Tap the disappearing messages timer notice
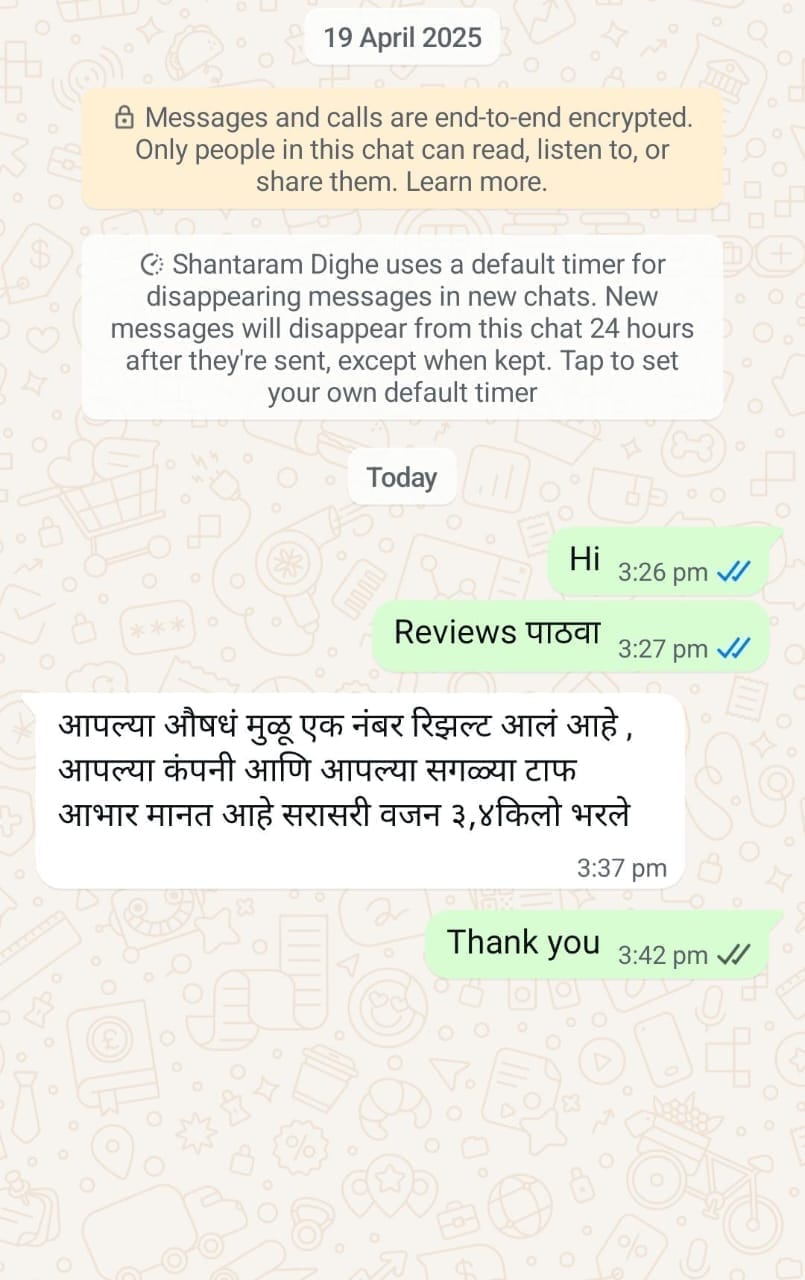This screenshot has width=805, height=1280. [402, 328]
